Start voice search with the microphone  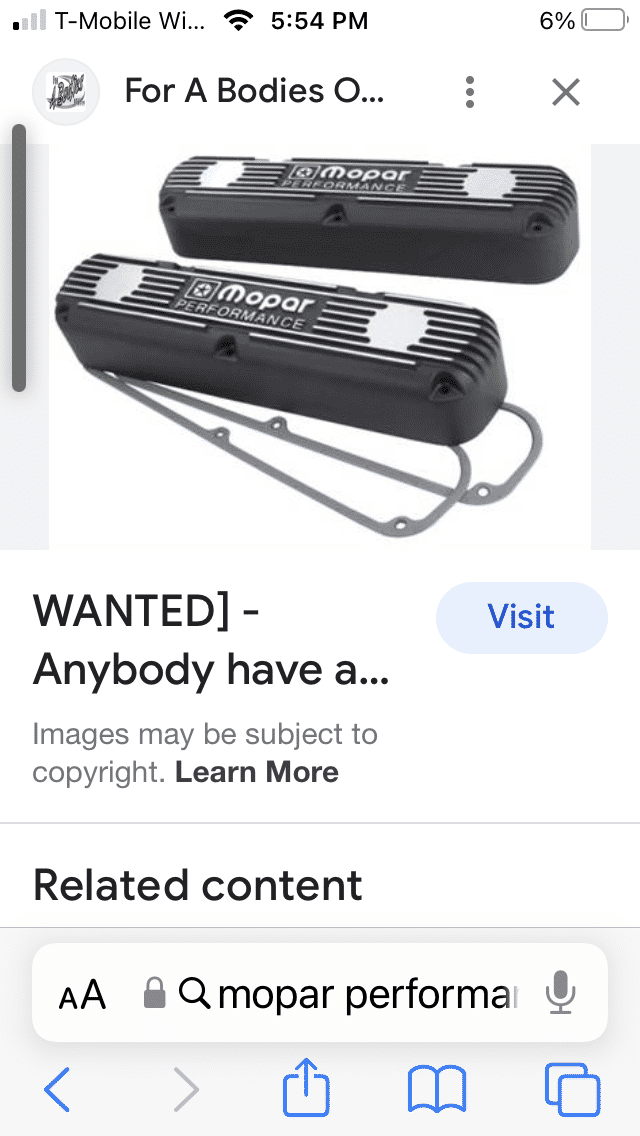click(562, 993)
